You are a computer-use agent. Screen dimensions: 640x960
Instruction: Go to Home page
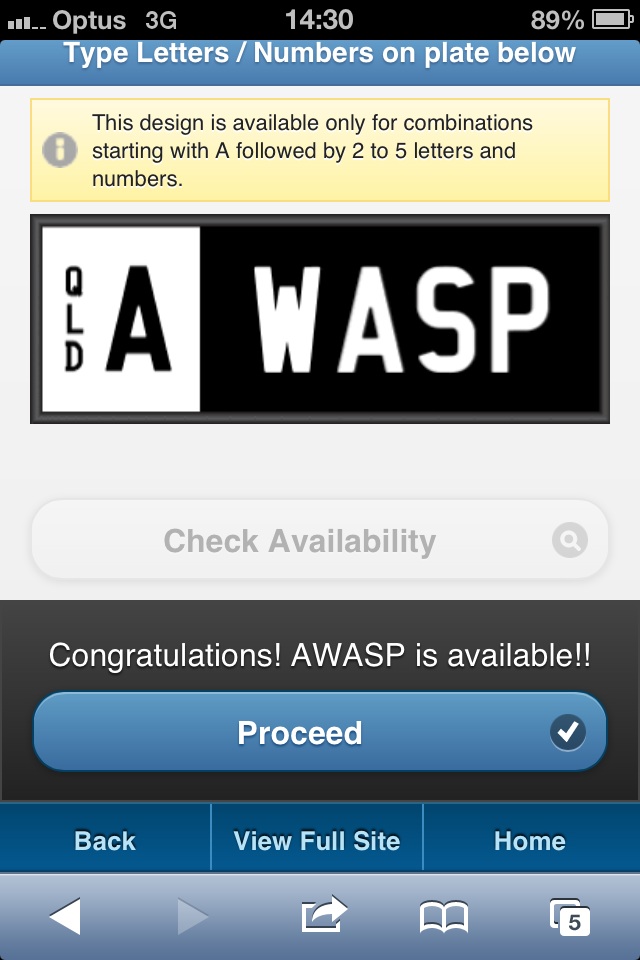[x=530, y=841]
